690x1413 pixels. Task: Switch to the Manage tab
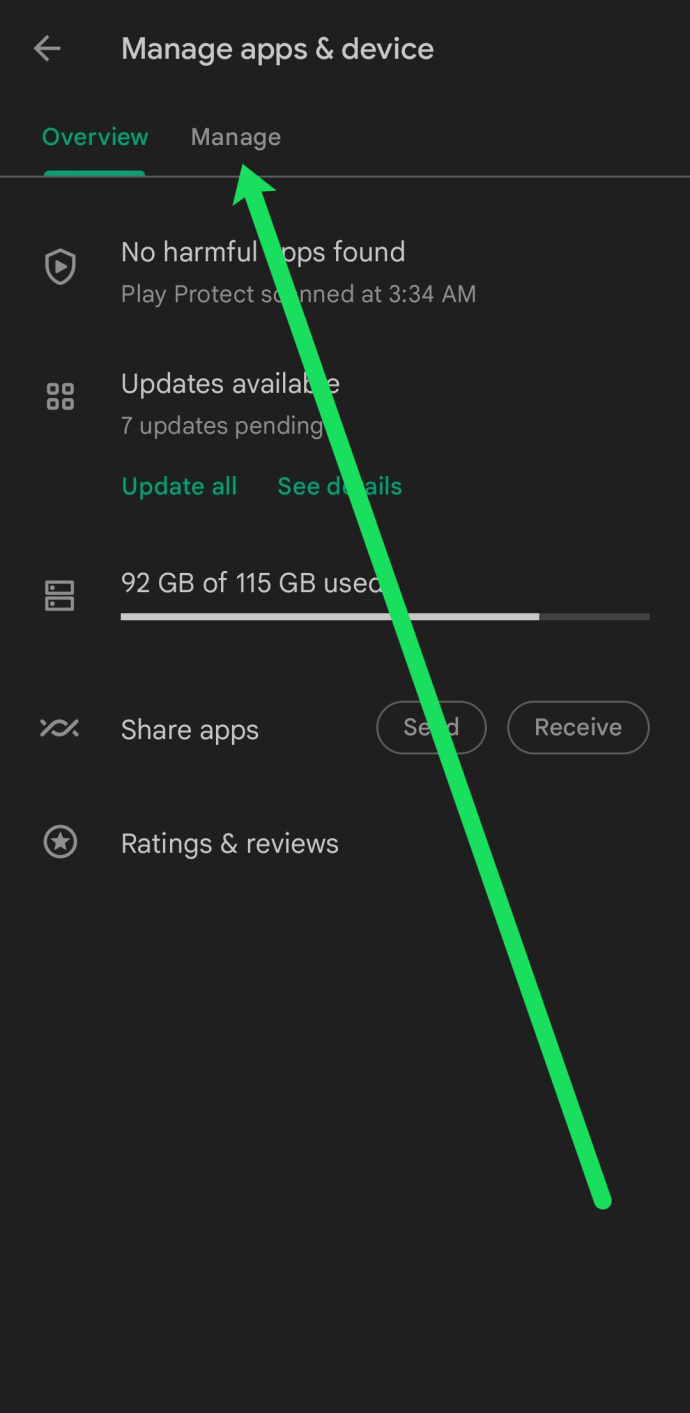(236, 137)
